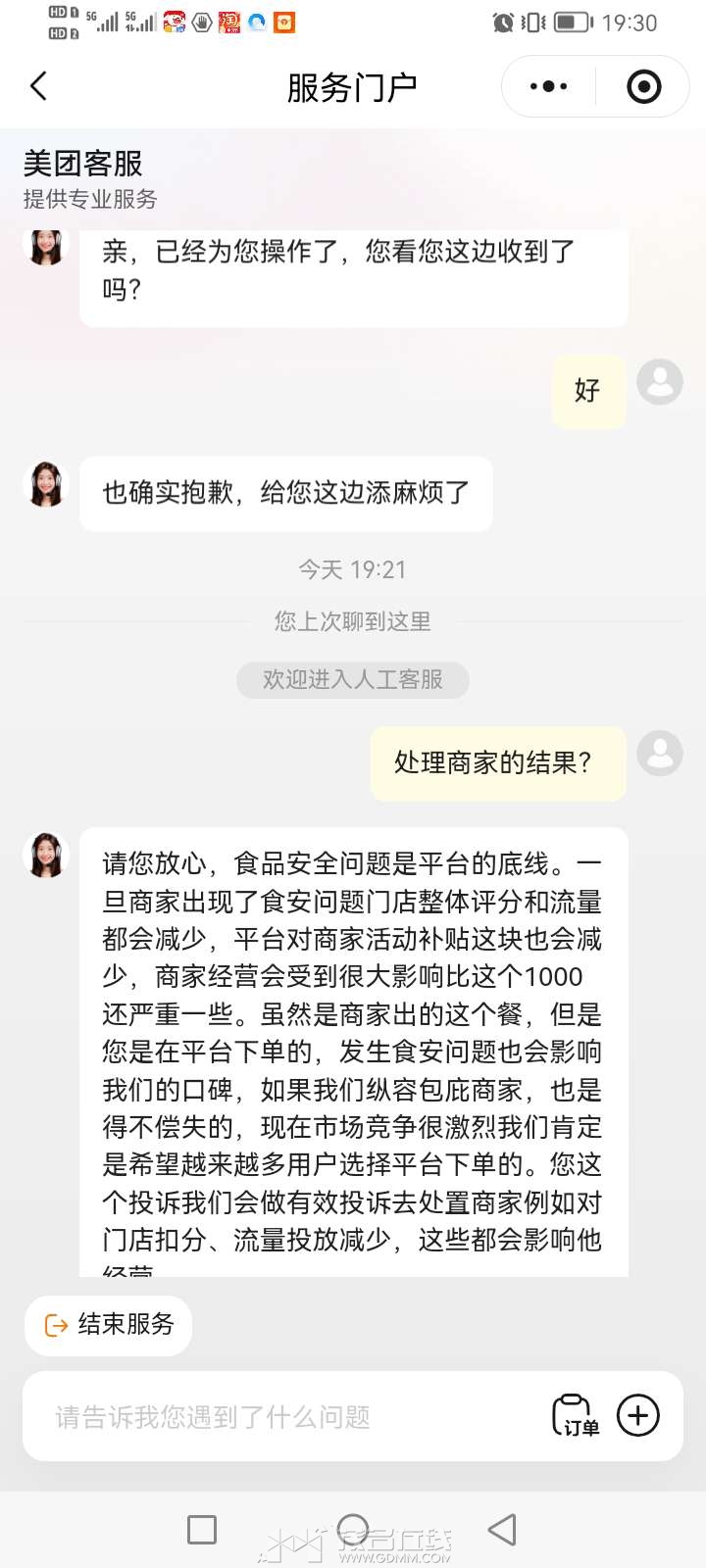
Task: Go back from the 服务门户 page
Action: [x=39, y=86]
